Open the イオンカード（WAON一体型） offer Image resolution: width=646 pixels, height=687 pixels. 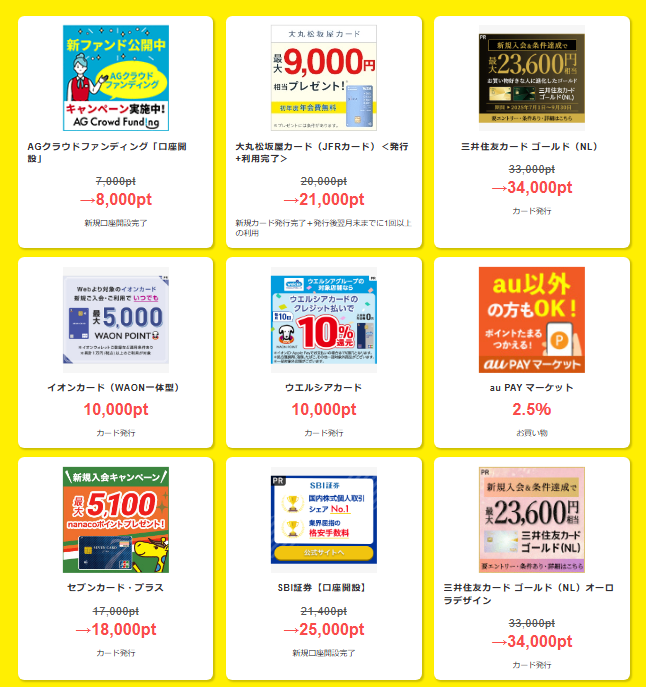(116, 352)
